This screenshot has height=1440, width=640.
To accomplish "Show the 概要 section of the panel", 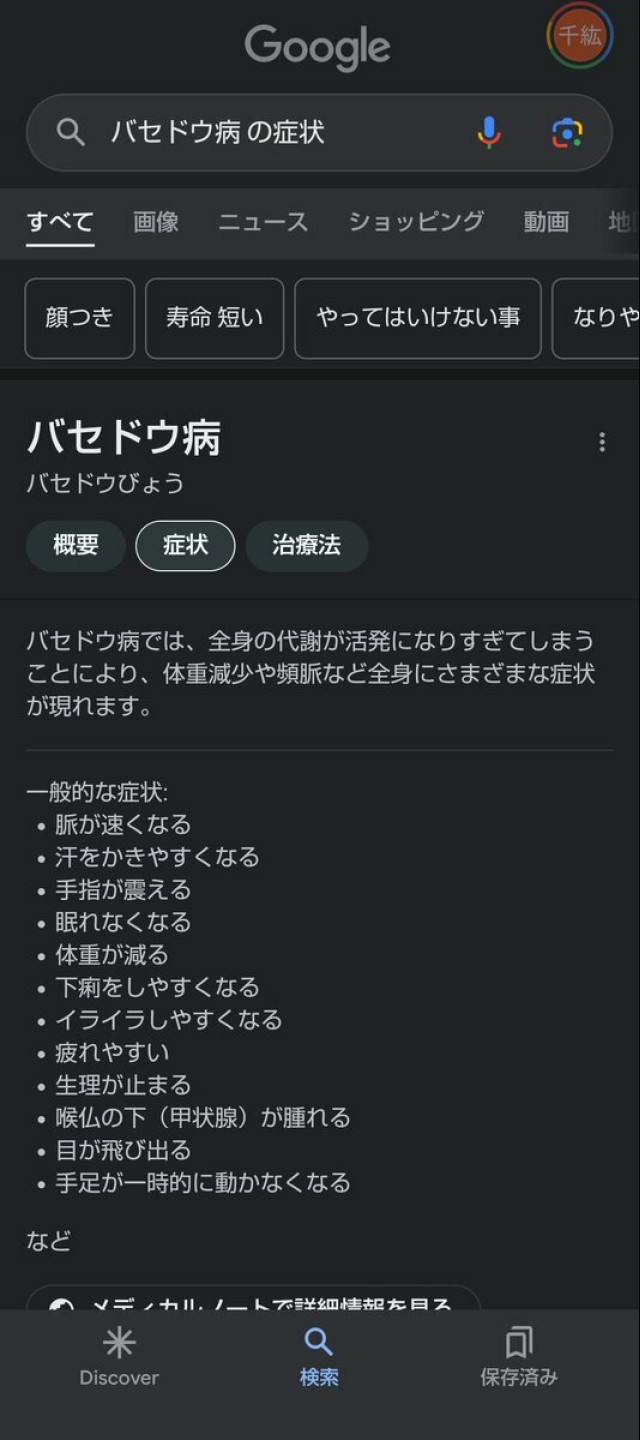I will [x=76, y=545].
